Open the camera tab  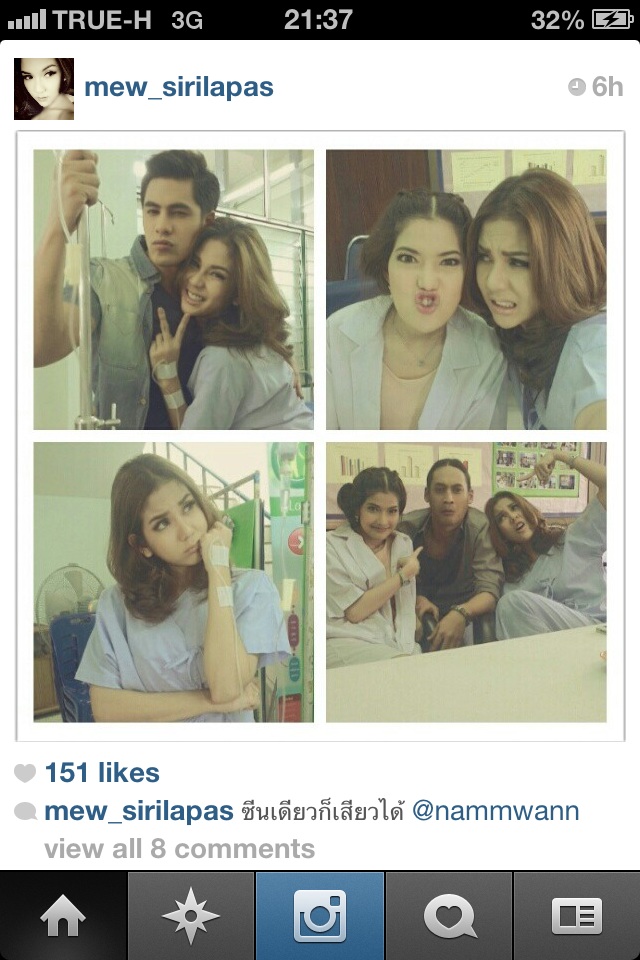[x=320, y=916]
